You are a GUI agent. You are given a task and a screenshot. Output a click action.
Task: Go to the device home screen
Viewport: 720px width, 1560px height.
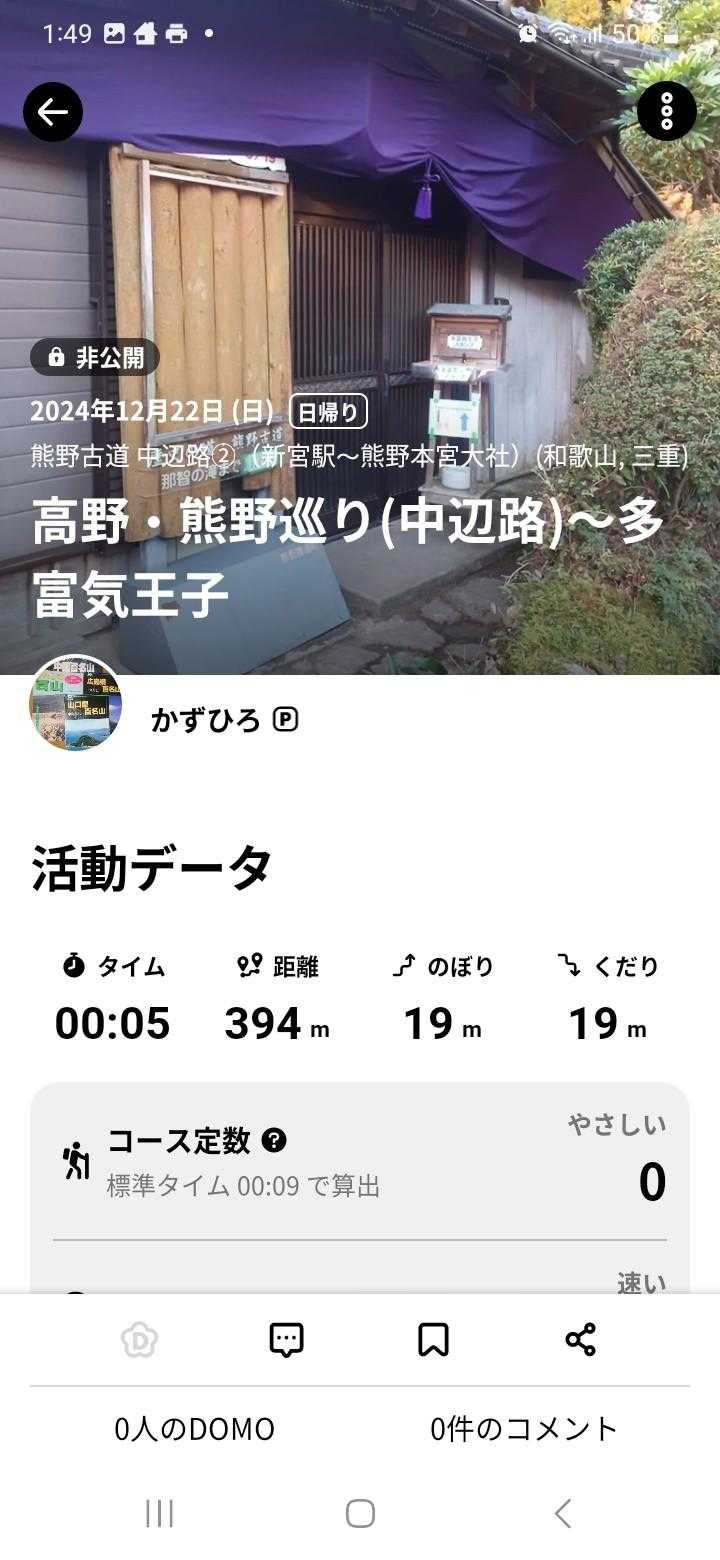(360, 1513)
